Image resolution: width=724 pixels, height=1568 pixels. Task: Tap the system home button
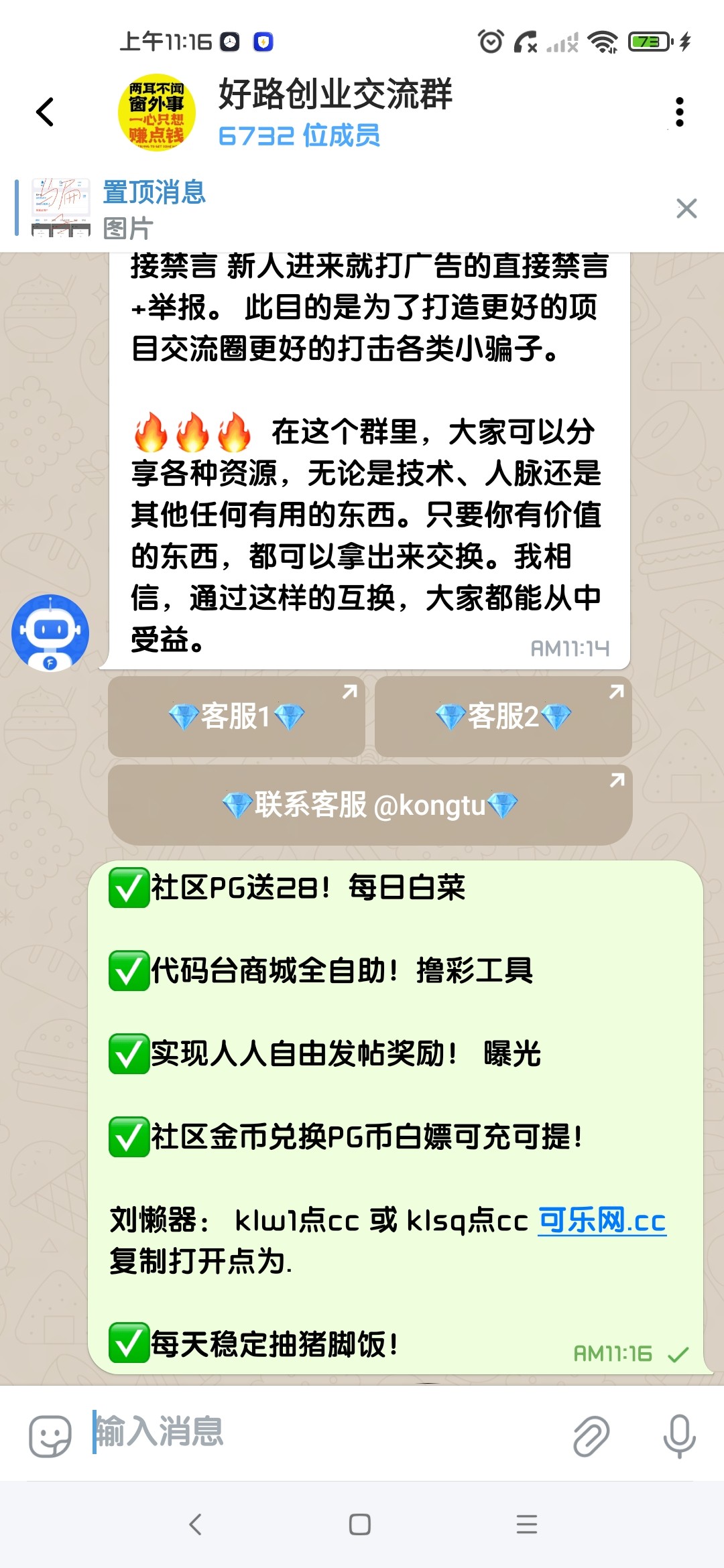tap(360, 1524)
